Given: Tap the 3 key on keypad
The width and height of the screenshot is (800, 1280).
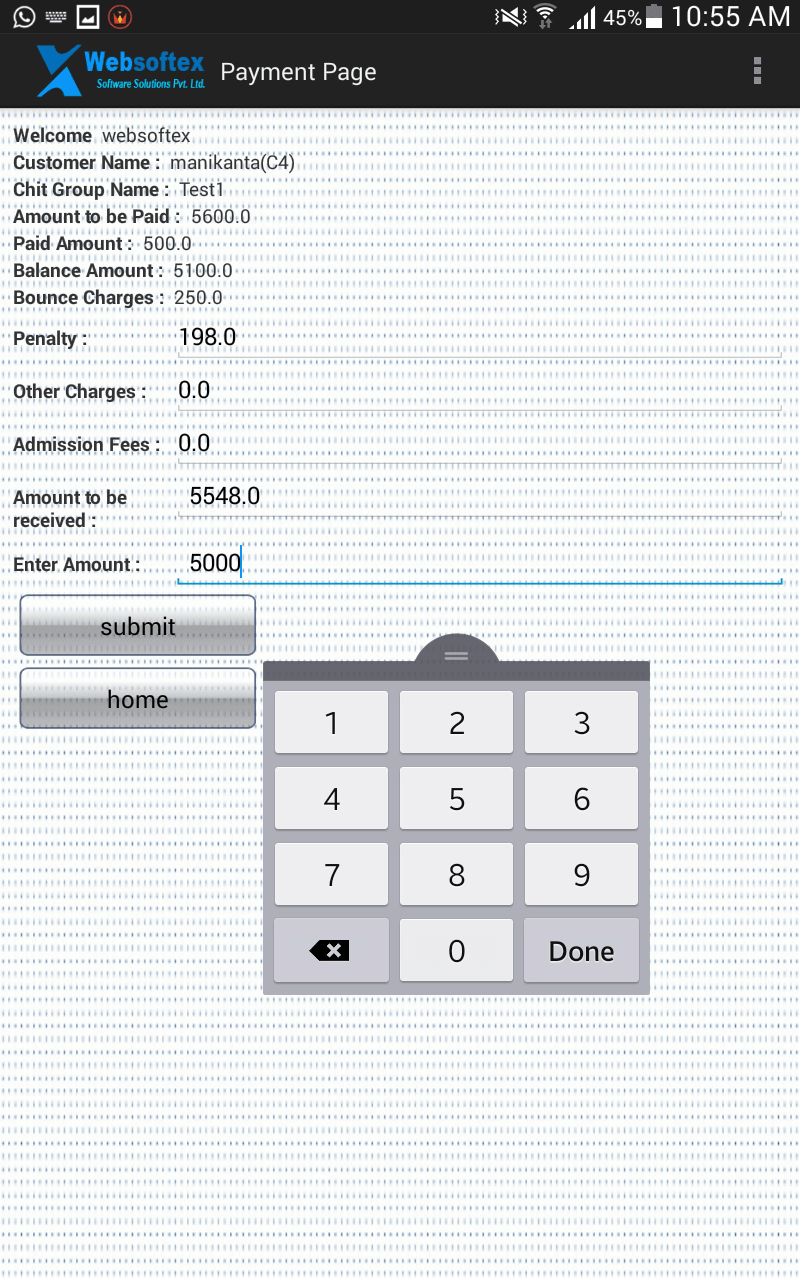Looking at the screenshot, I should coord(581,723).
